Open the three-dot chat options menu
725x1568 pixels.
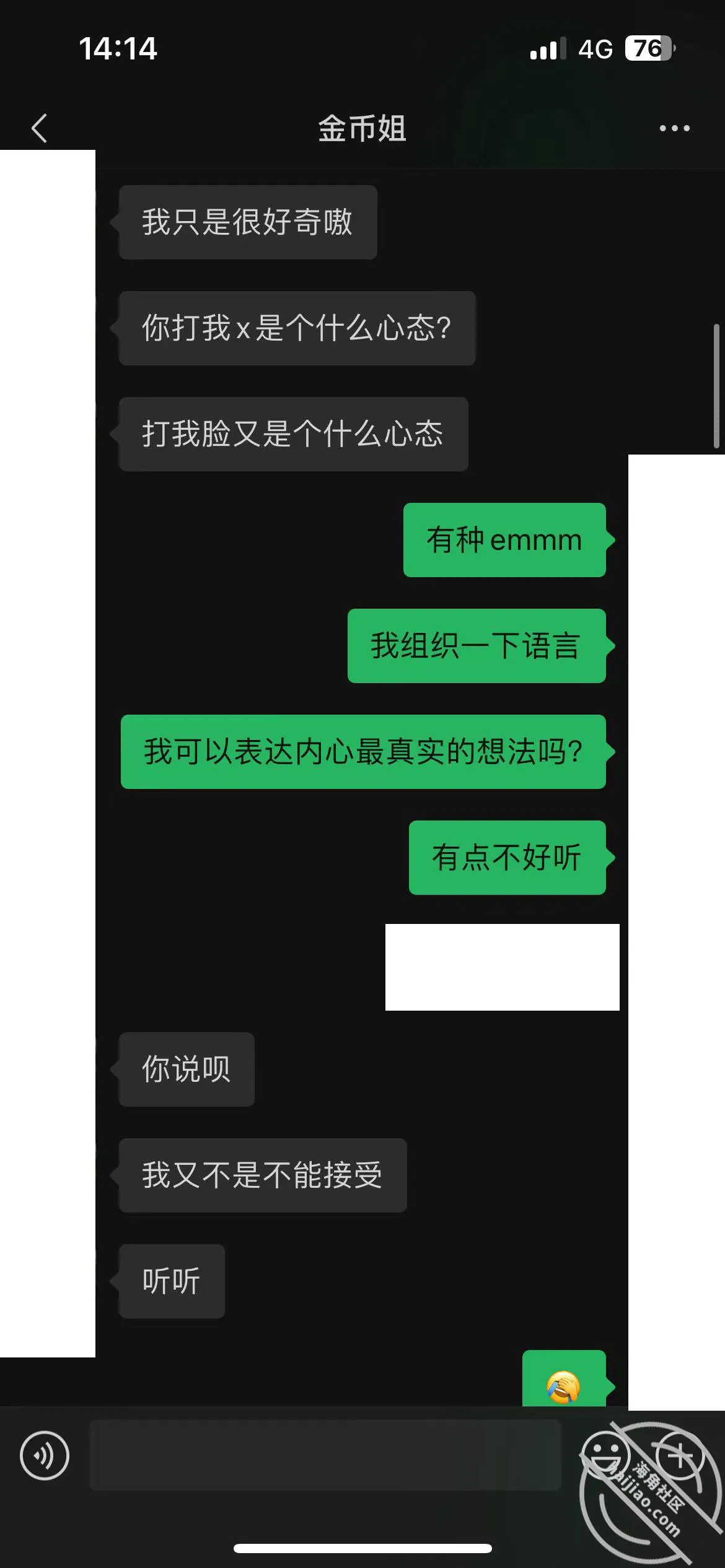(674, 128)
